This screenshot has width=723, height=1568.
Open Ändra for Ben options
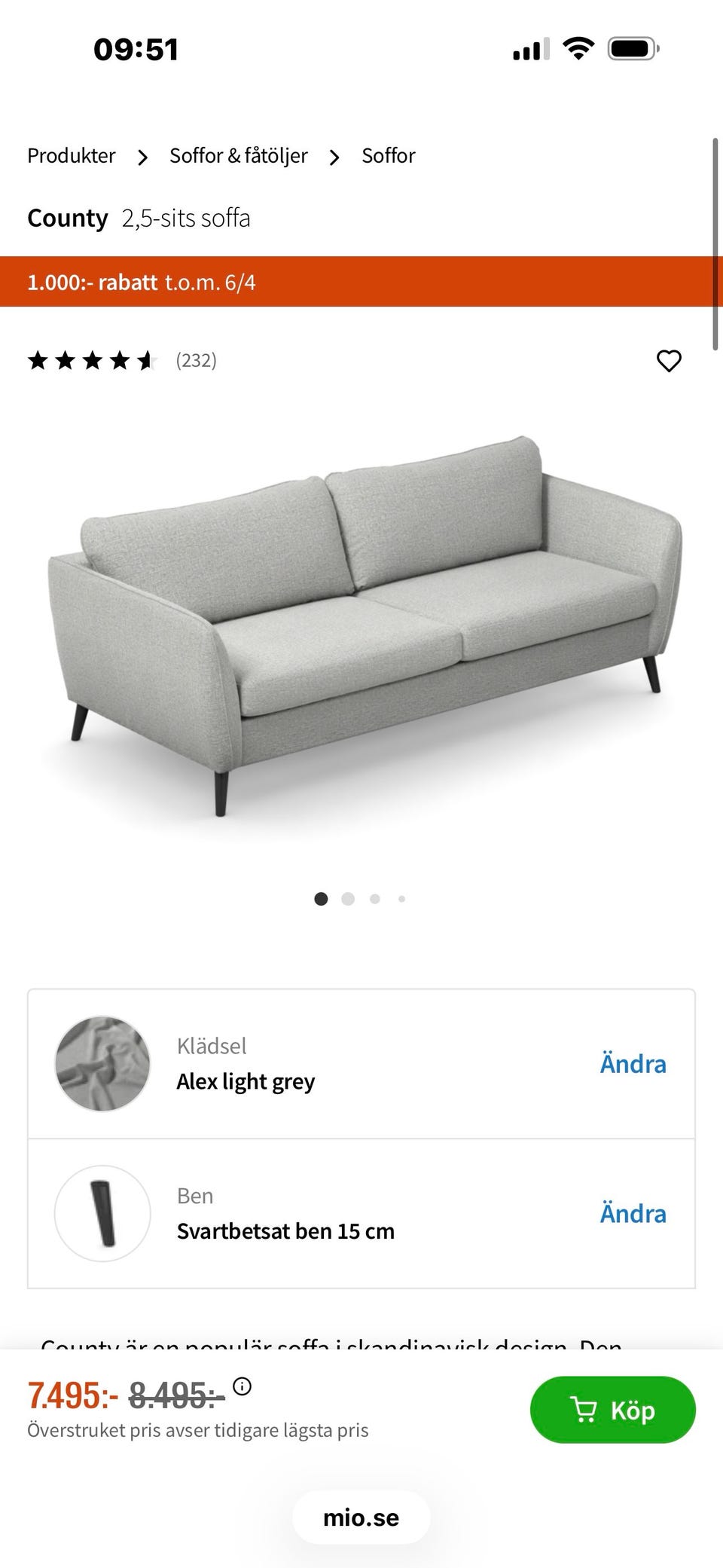(633, 1214)
